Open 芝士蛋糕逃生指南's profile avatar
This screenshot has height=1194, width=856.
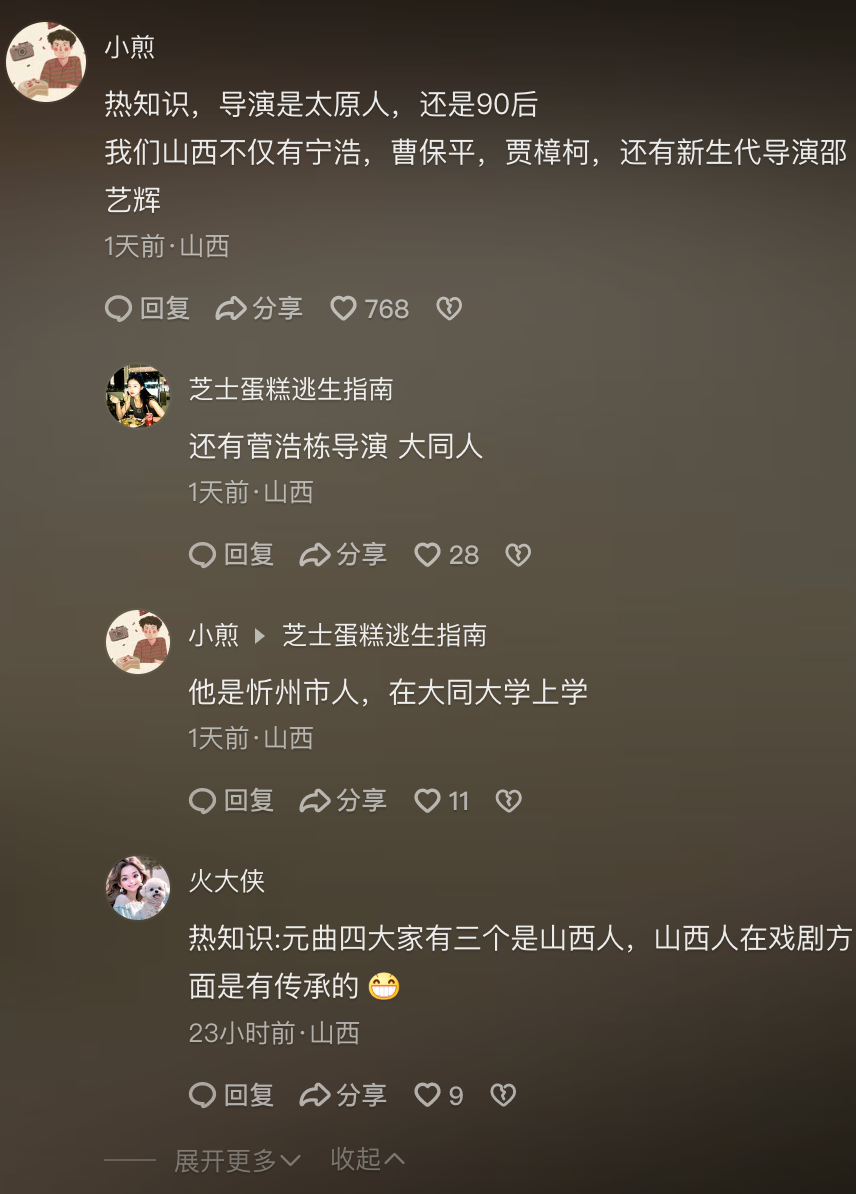138,397
